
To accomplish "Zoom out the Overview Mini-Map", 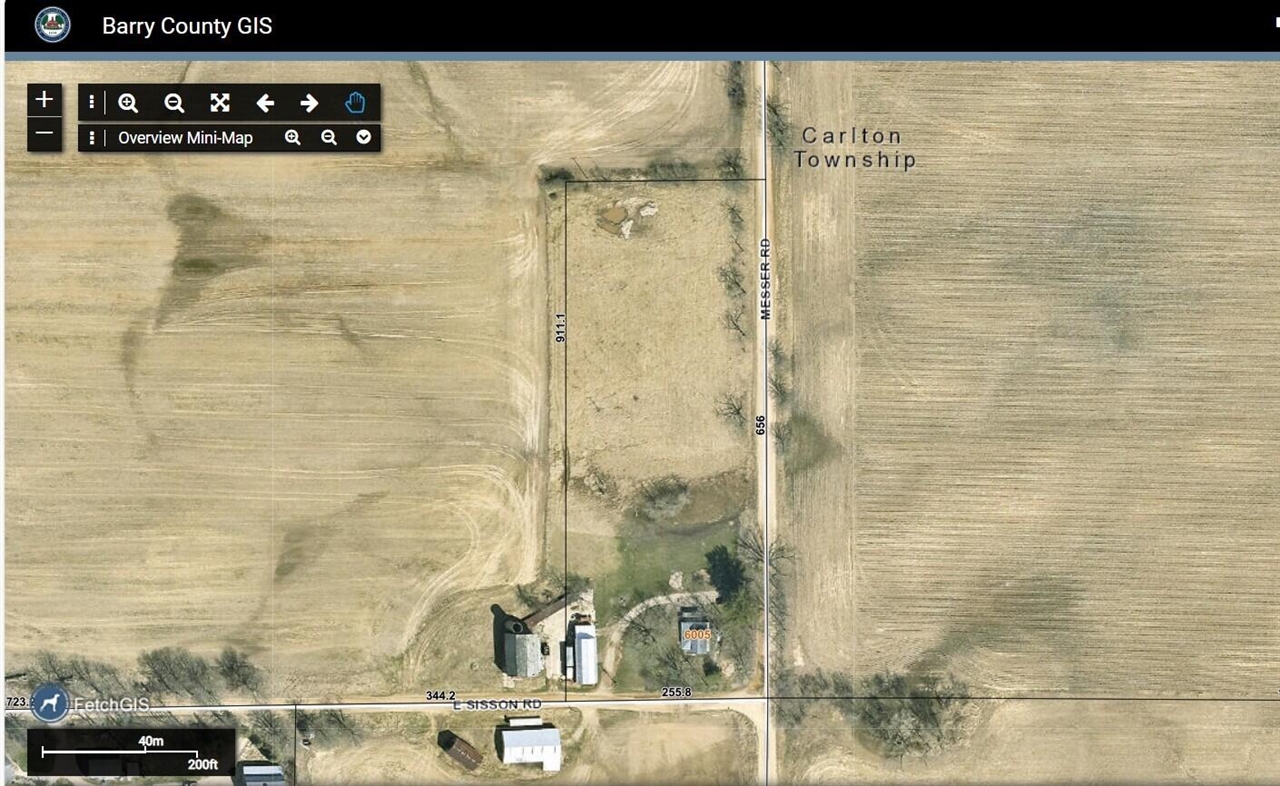I will pyautogui.click(x=328, y=138).
